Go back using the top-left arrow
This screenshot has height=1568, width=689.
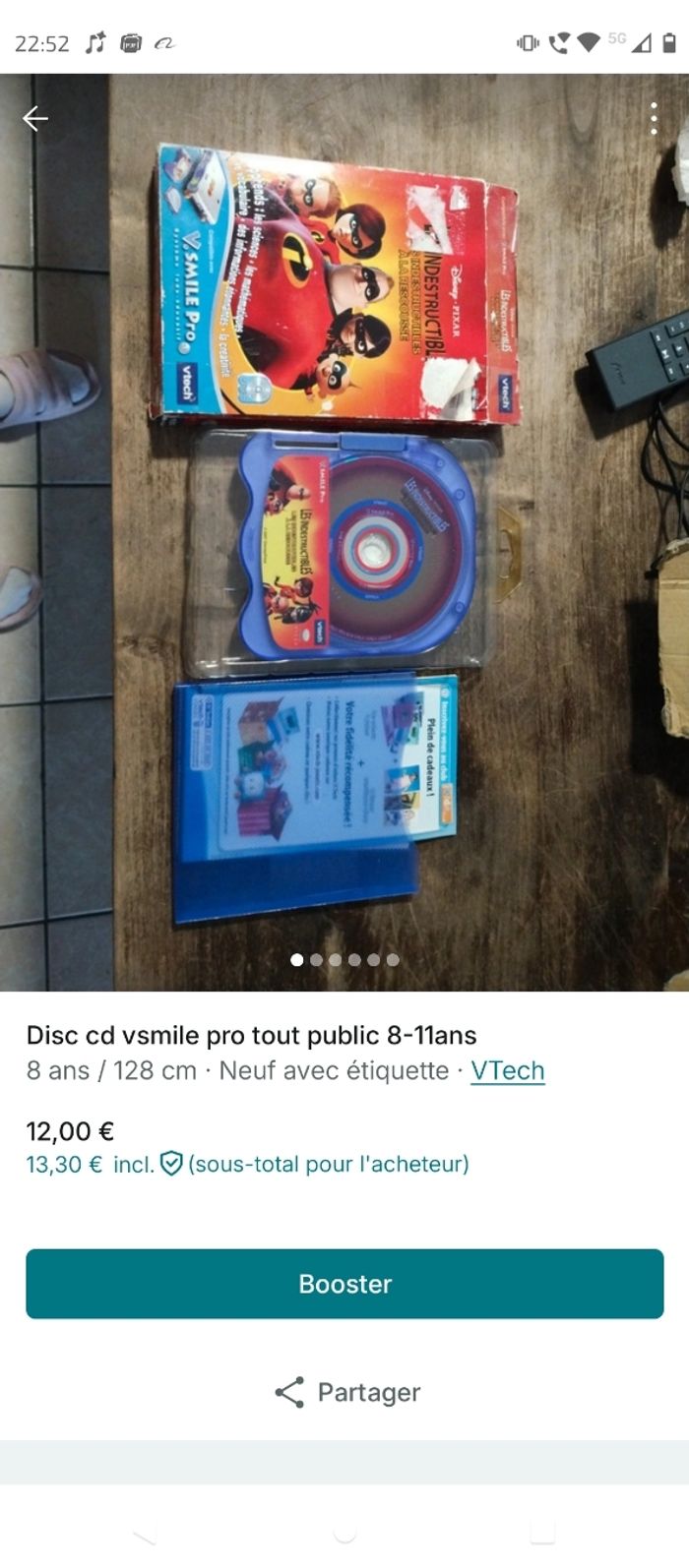click(35, 119)
